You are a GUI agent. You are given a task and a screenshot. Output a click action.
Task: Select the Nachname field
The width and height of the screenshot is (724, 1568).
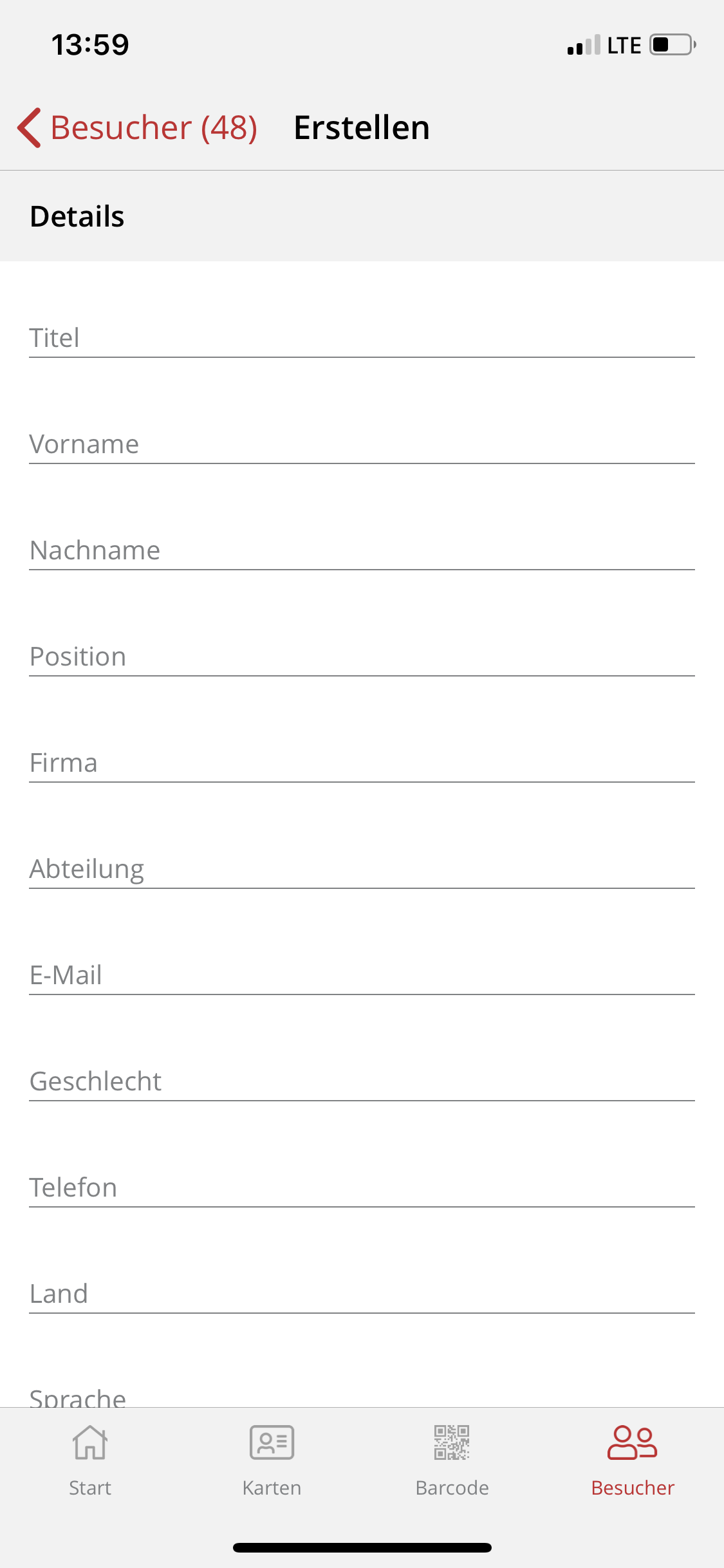pyautogui.click(x=362, y=551)
